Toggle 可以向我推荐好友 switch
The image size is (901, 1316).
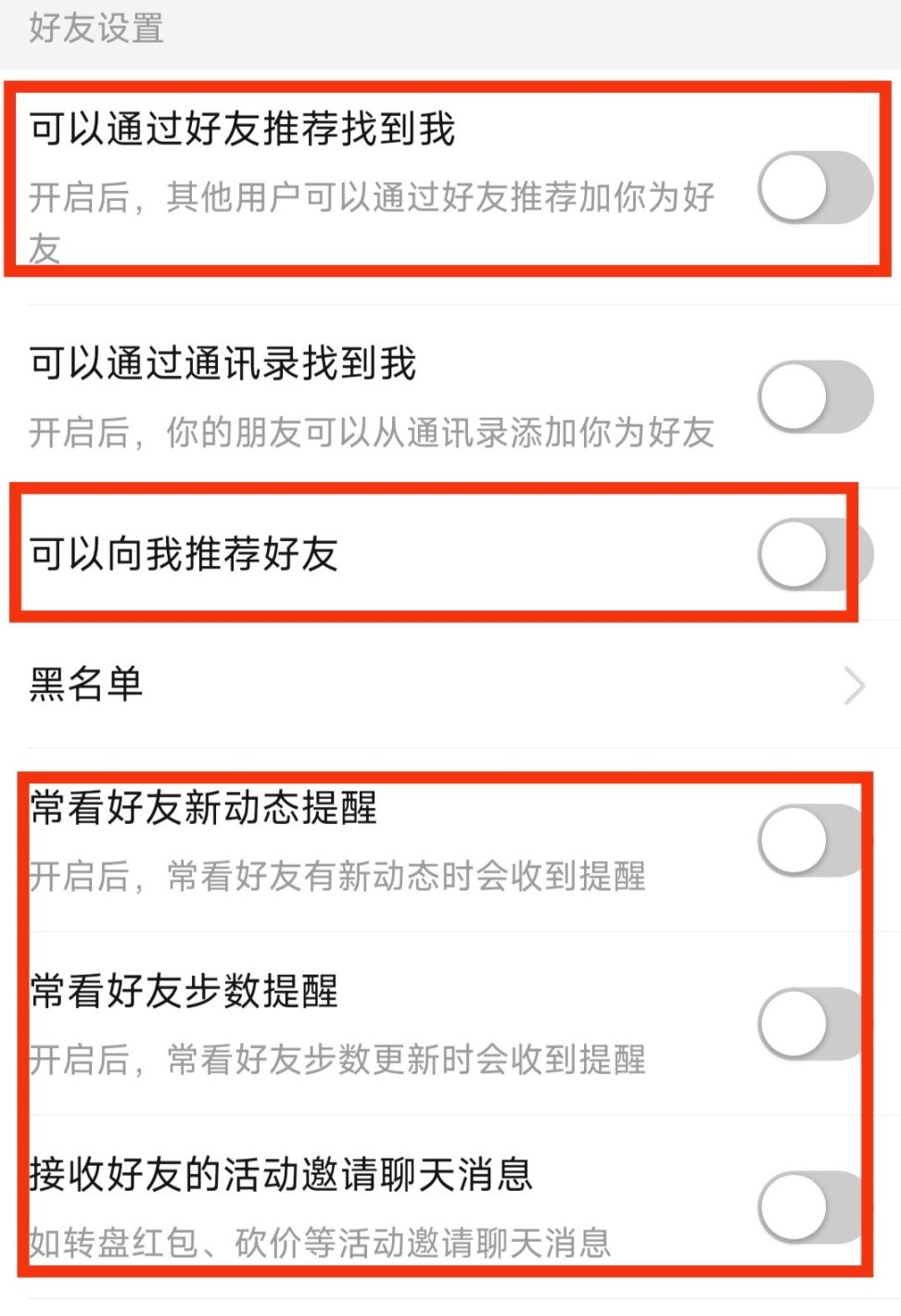click(815, 554)
